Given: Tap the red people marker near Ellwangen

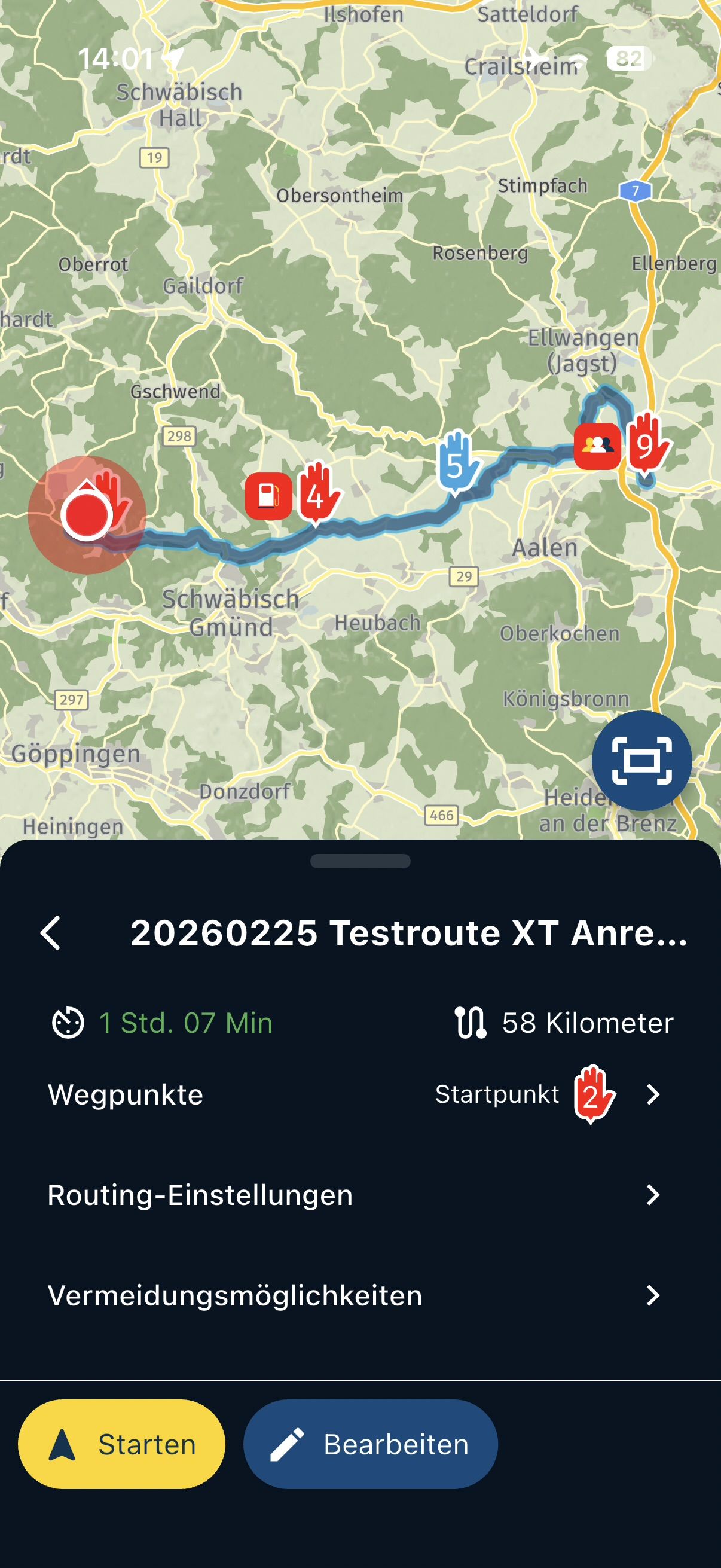Looking at the screenshot, I should [x=597, y=446].
